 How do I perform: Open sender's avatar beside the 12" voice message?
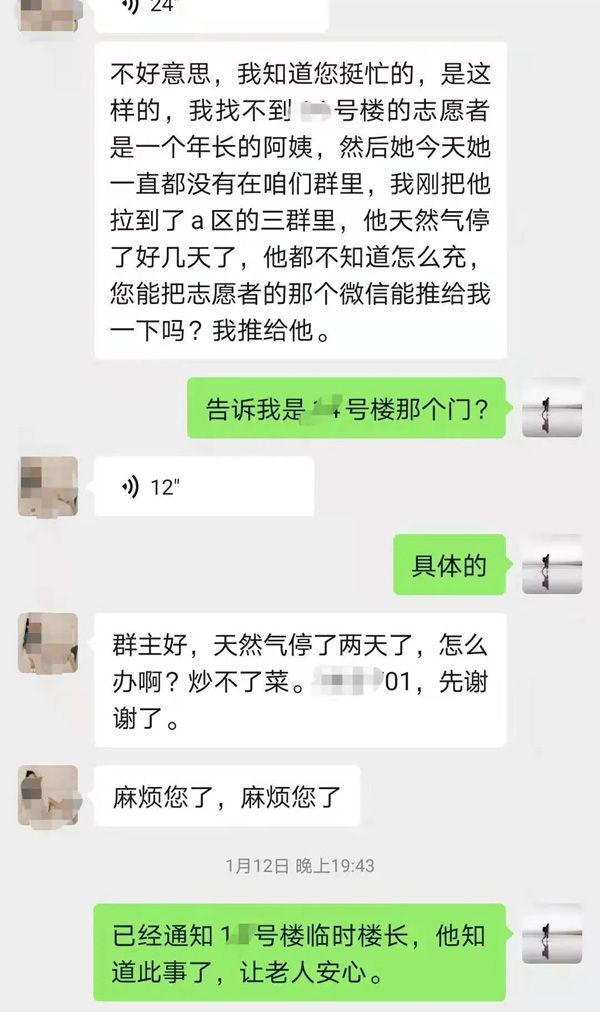(x=48, y=487)
